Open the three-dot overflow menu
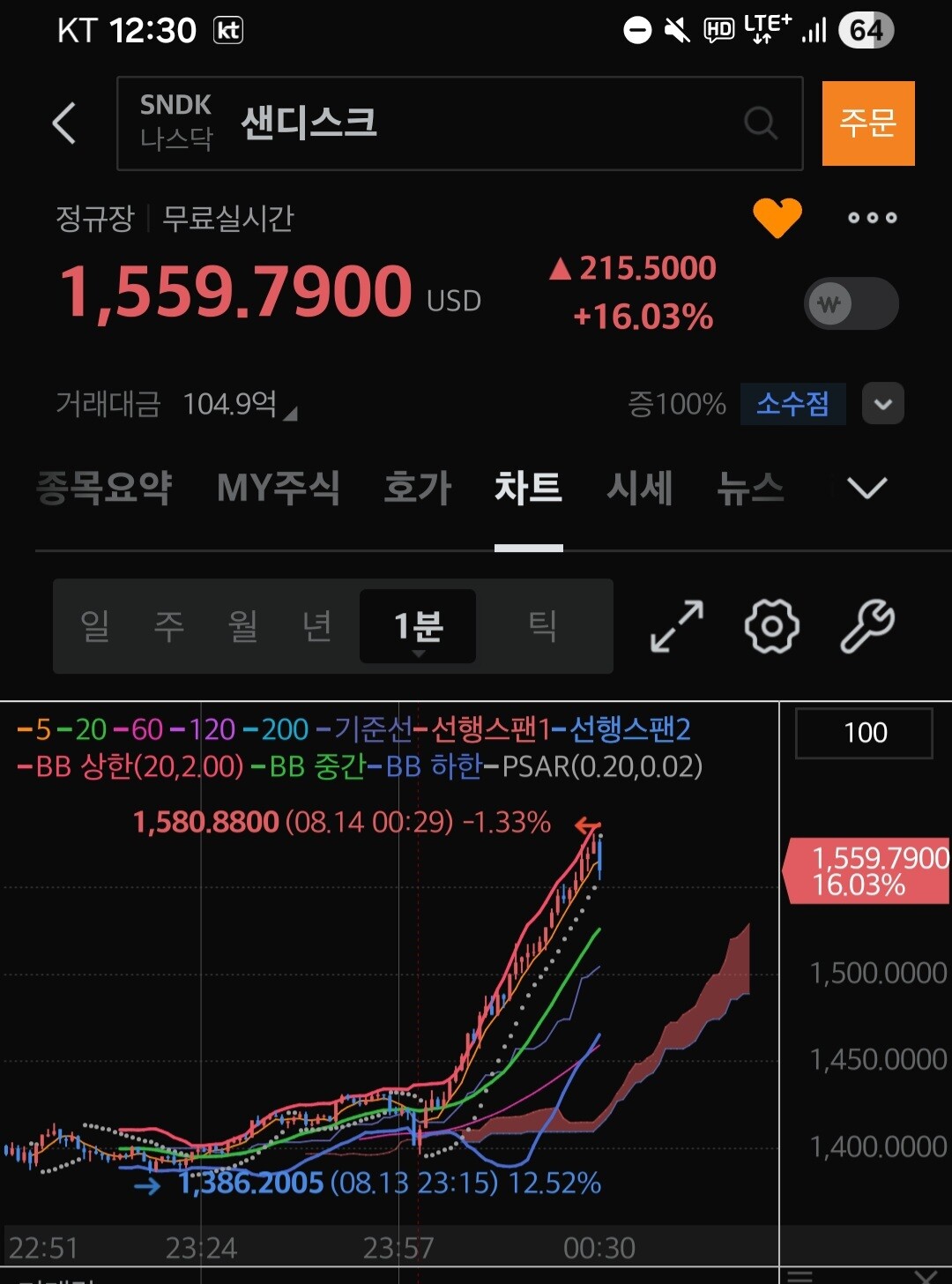The width and height of the screenshot is (952, 1284). tap(873, 218)
